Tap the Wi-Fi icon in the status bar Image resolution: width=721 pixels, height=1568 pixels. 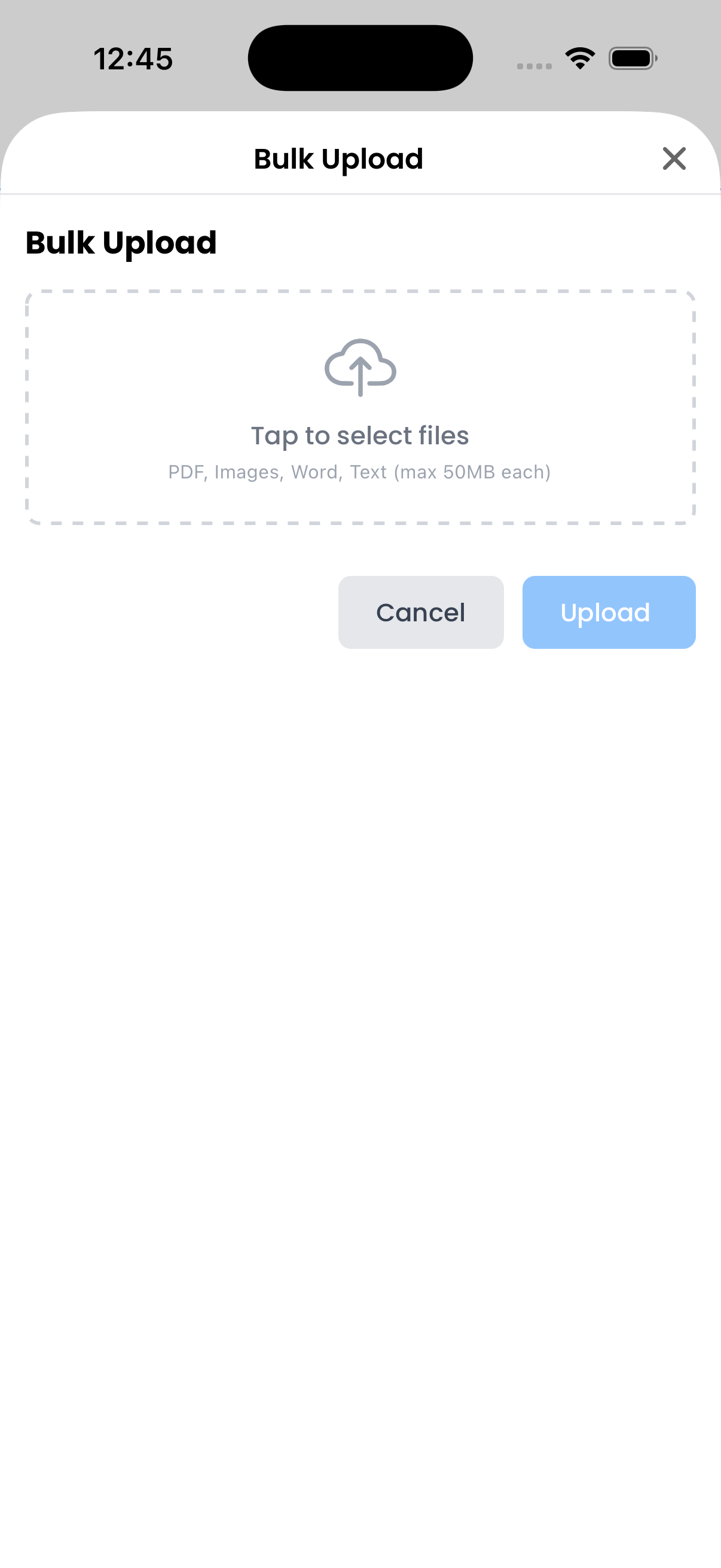pyautogui.click(x=579, y=57)
